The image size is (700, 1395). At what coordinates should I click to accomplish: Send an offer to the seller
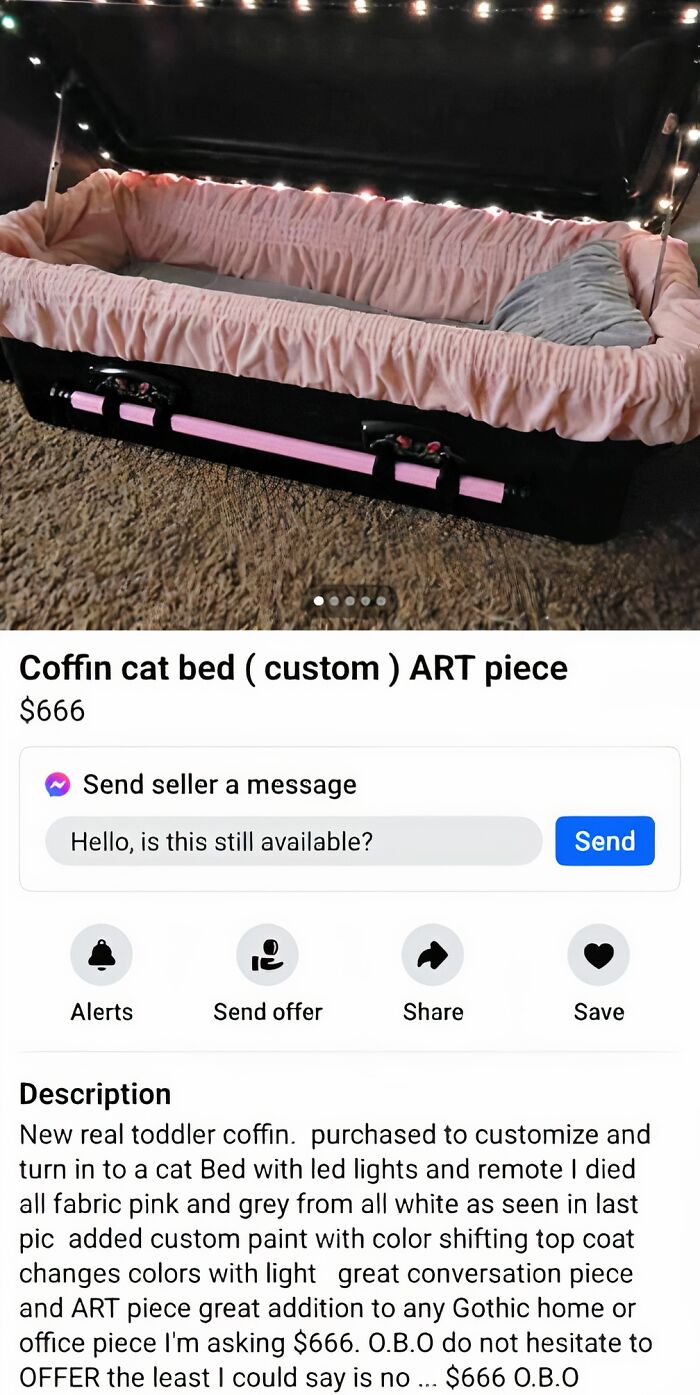(267, 956)
